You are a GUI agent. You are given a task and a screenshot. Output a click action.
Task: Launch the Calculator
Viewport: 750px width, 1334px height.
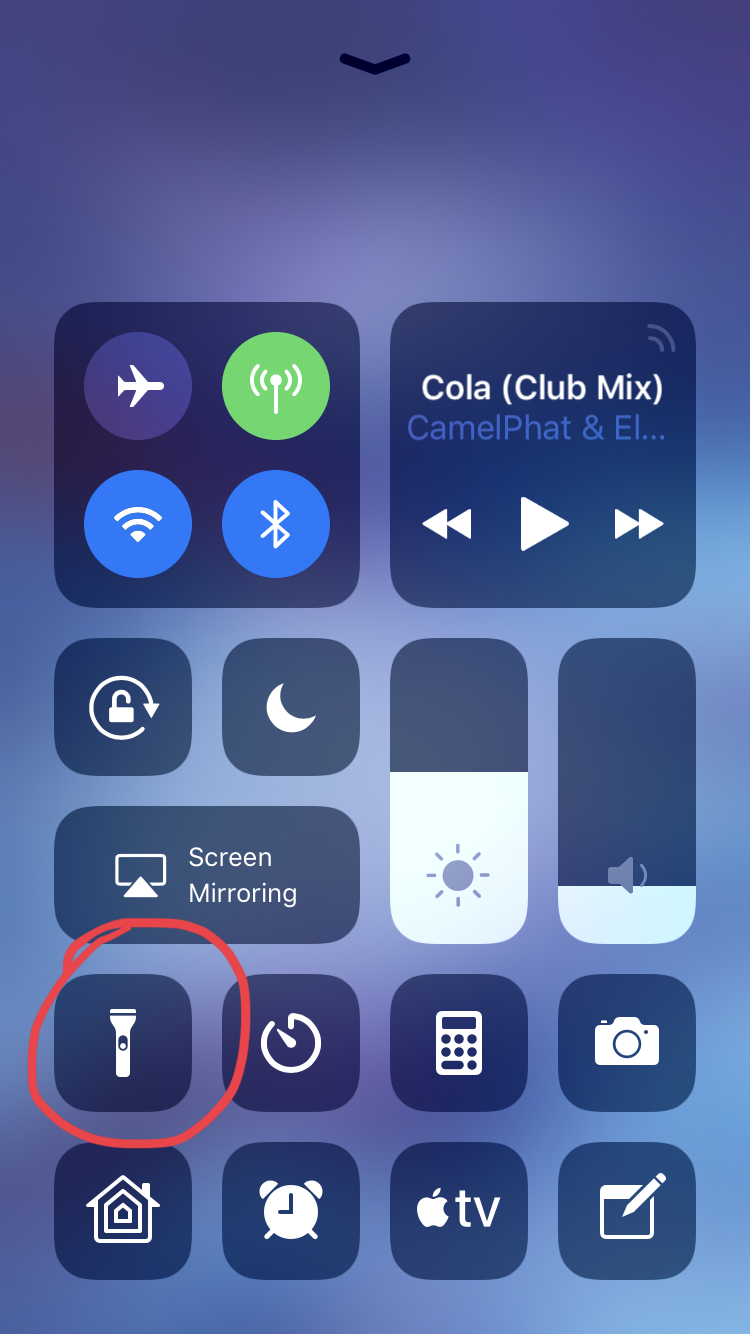pyautogui.click(x=459, y=1043)
